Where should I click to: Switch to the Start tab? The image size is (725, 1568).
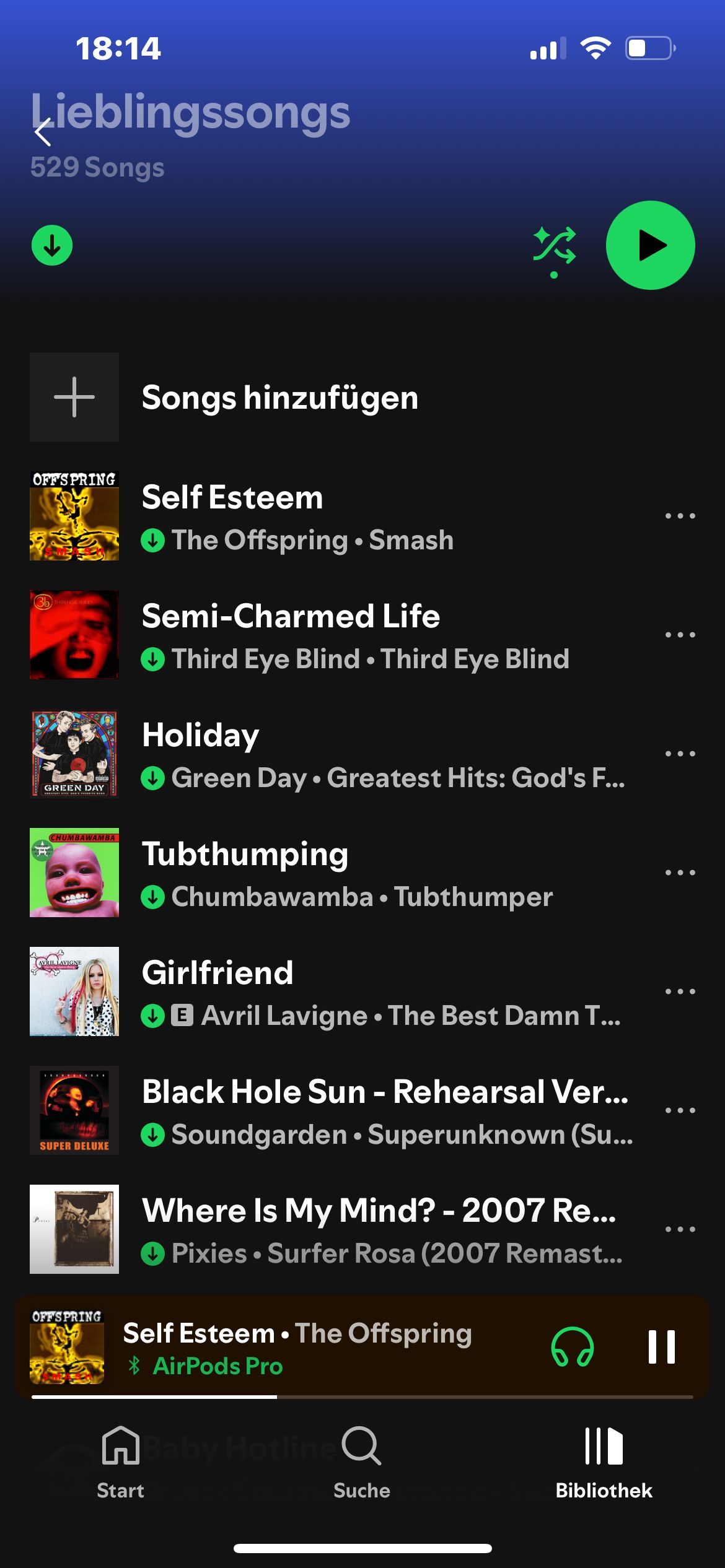pos(120,1461)
